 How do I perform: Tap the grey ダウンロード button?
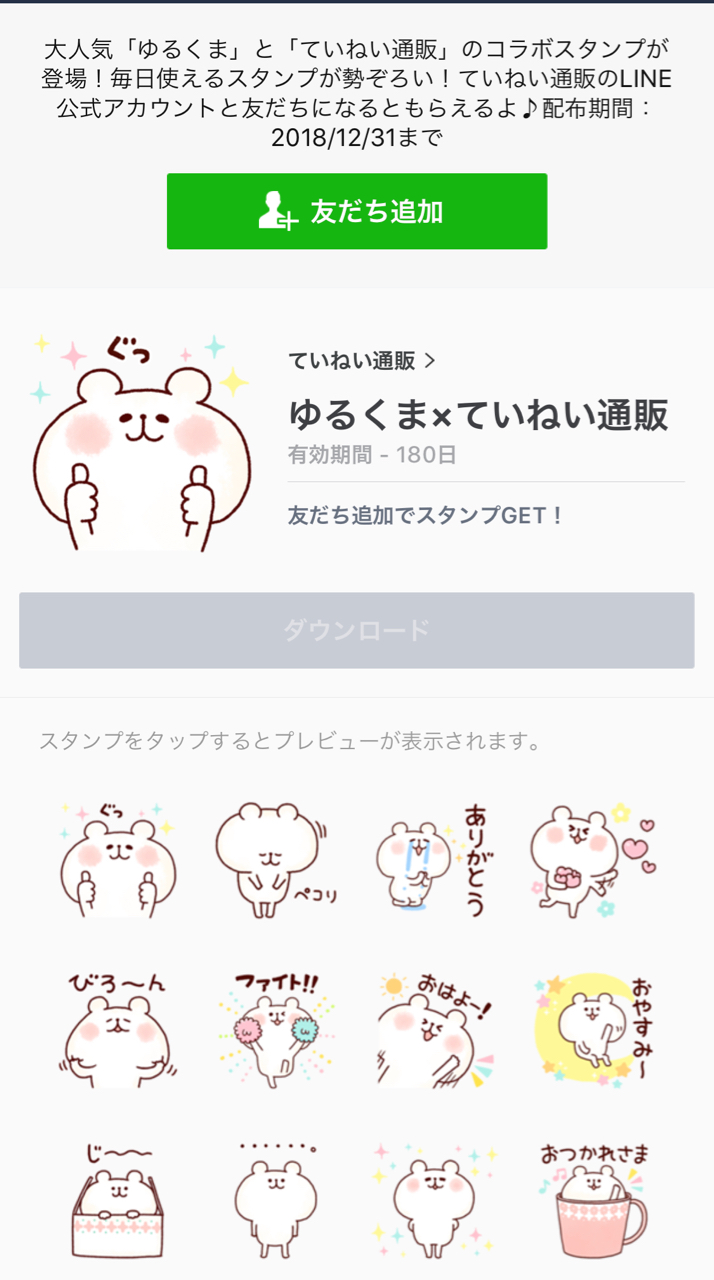pyautogui.click(x=357, y=630)
